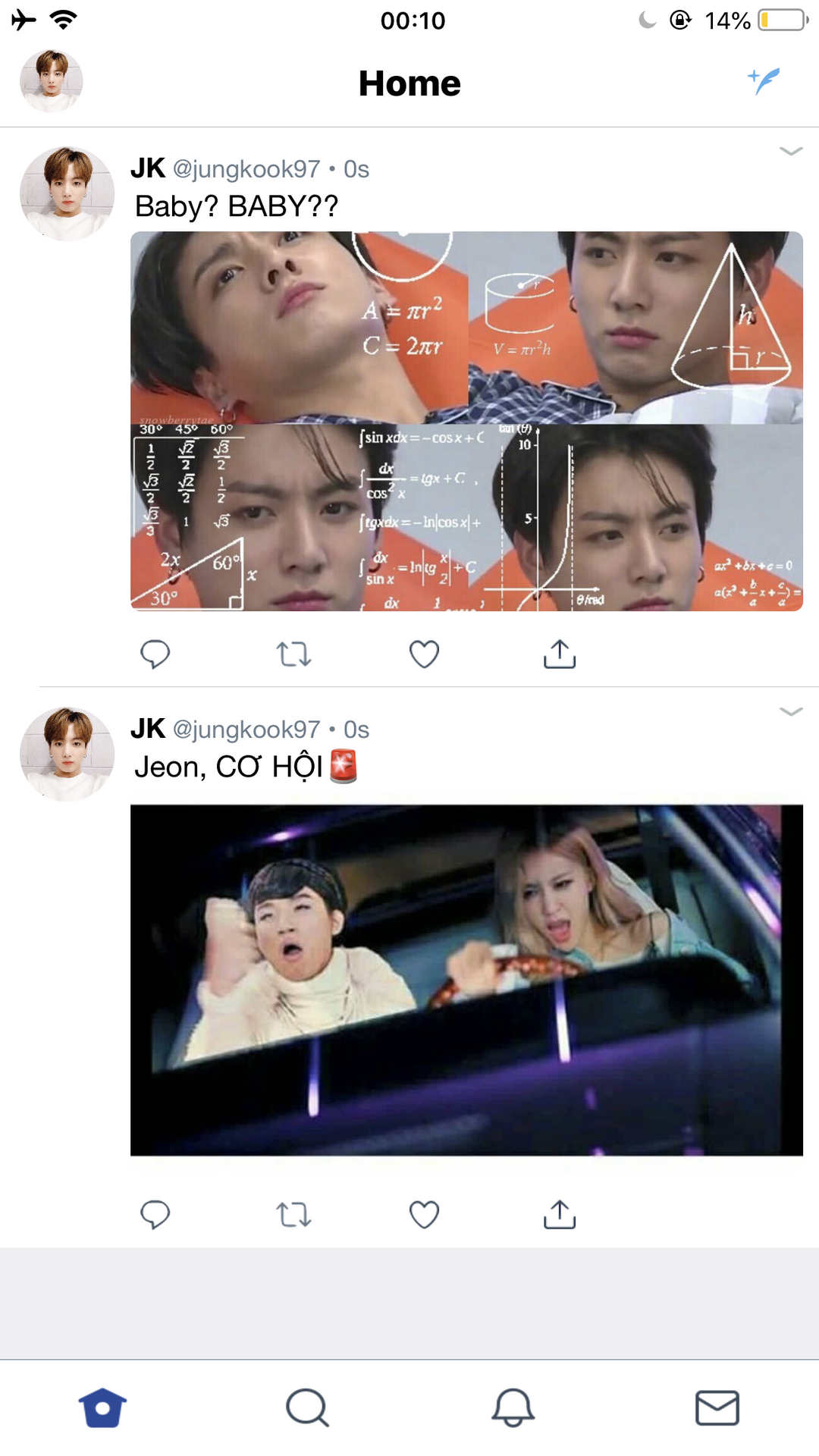Share the "Jeon, CƠ HỘI" tweet

[x=560, y=1214]
